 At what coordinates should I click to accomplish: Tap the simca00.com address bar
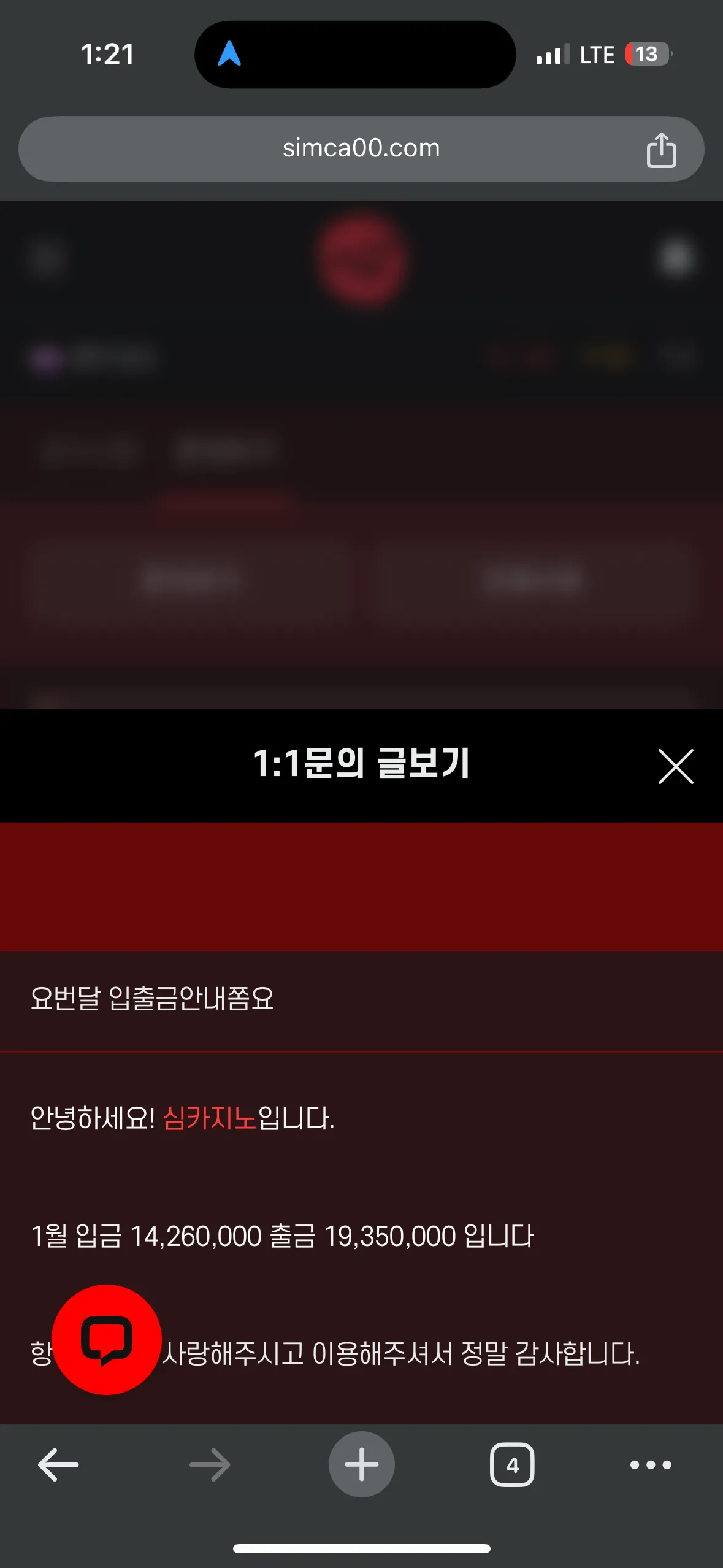361,148
